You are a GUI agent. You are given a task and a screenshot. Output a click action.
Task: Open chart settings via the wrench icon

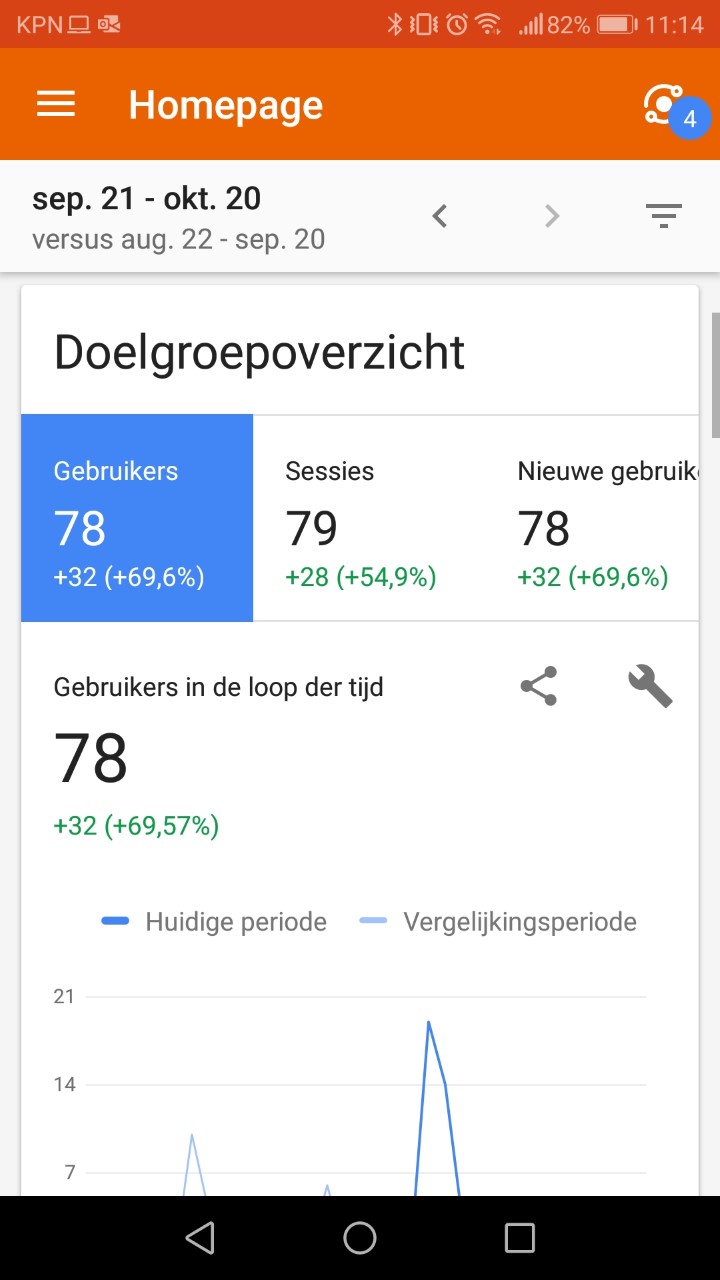pos(650,687)
